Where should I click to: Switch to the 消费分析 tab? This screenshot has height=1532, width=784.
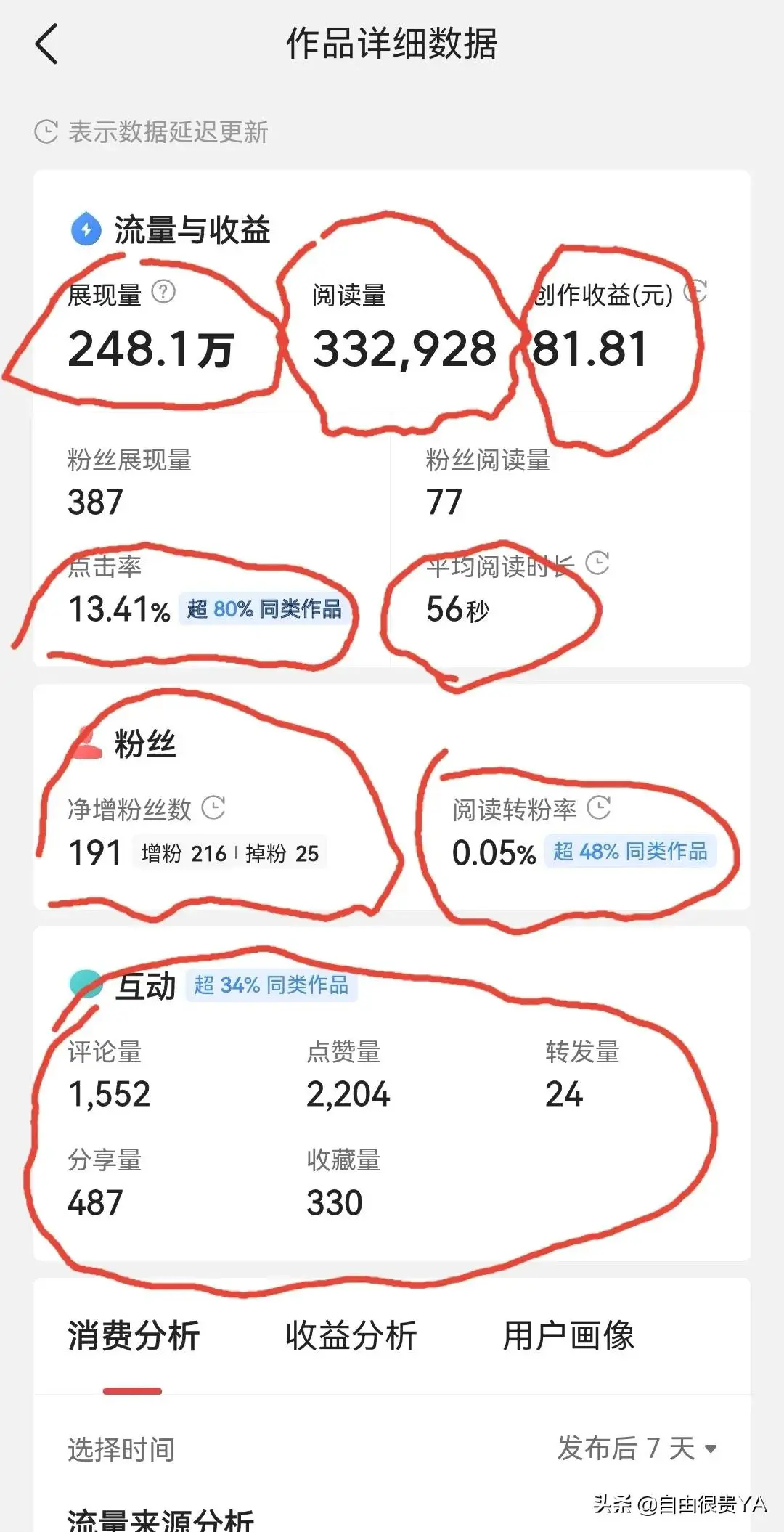133,1335
